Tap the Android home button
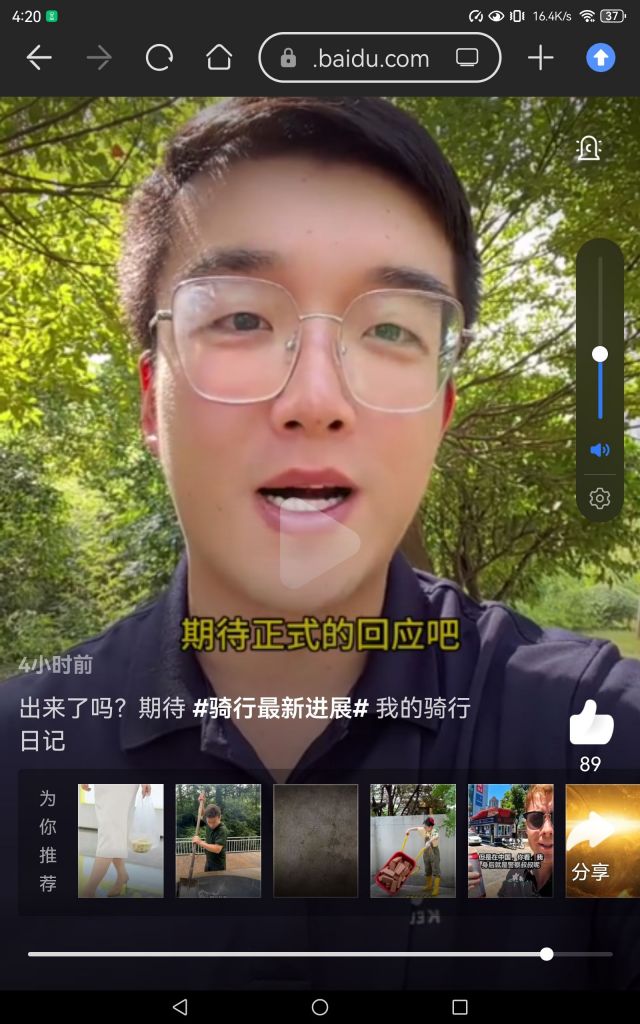This screenshot has height=1024, width=640. pyautogui.click(x=320, y=1007)
